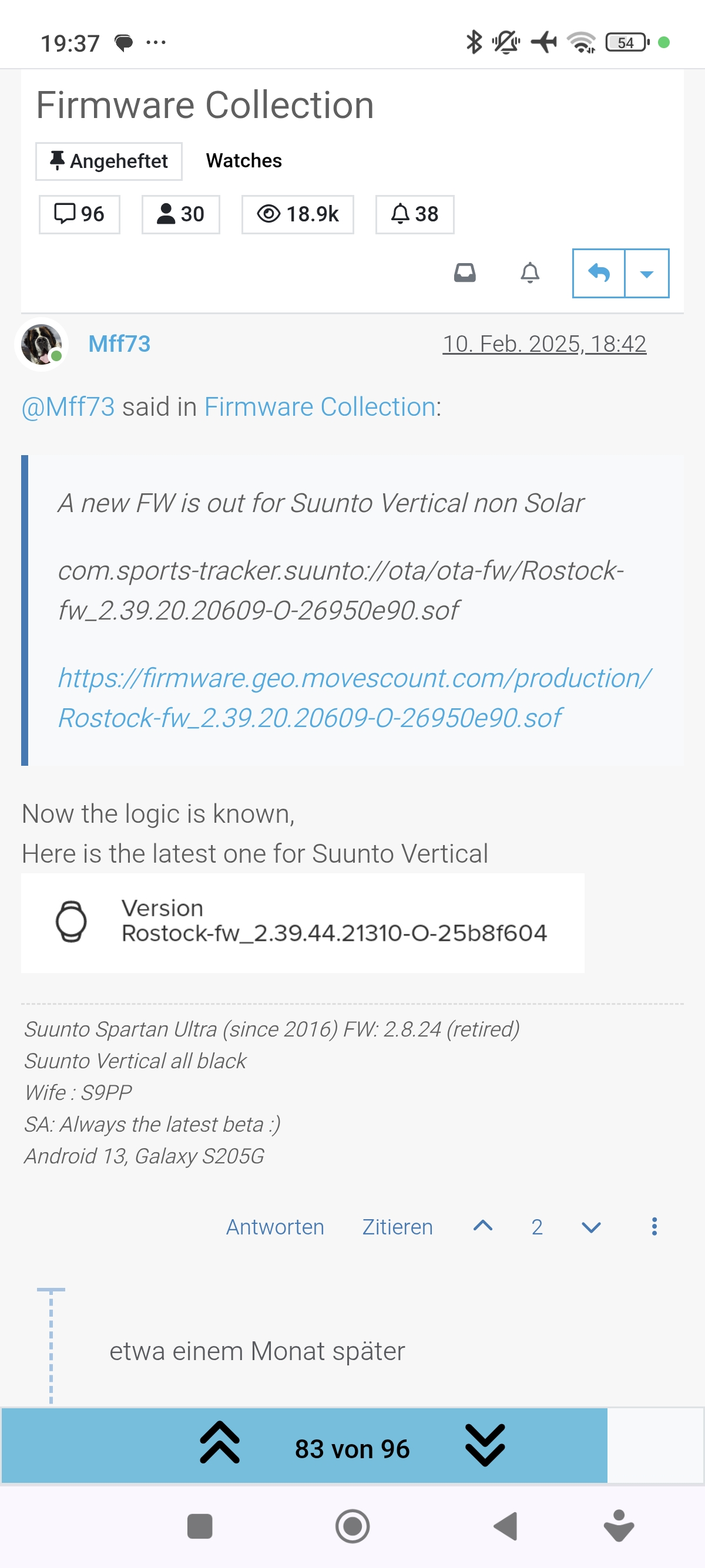
Task: Open post timestamp 10. Feb. 2025 link
Action: [543, 344]
